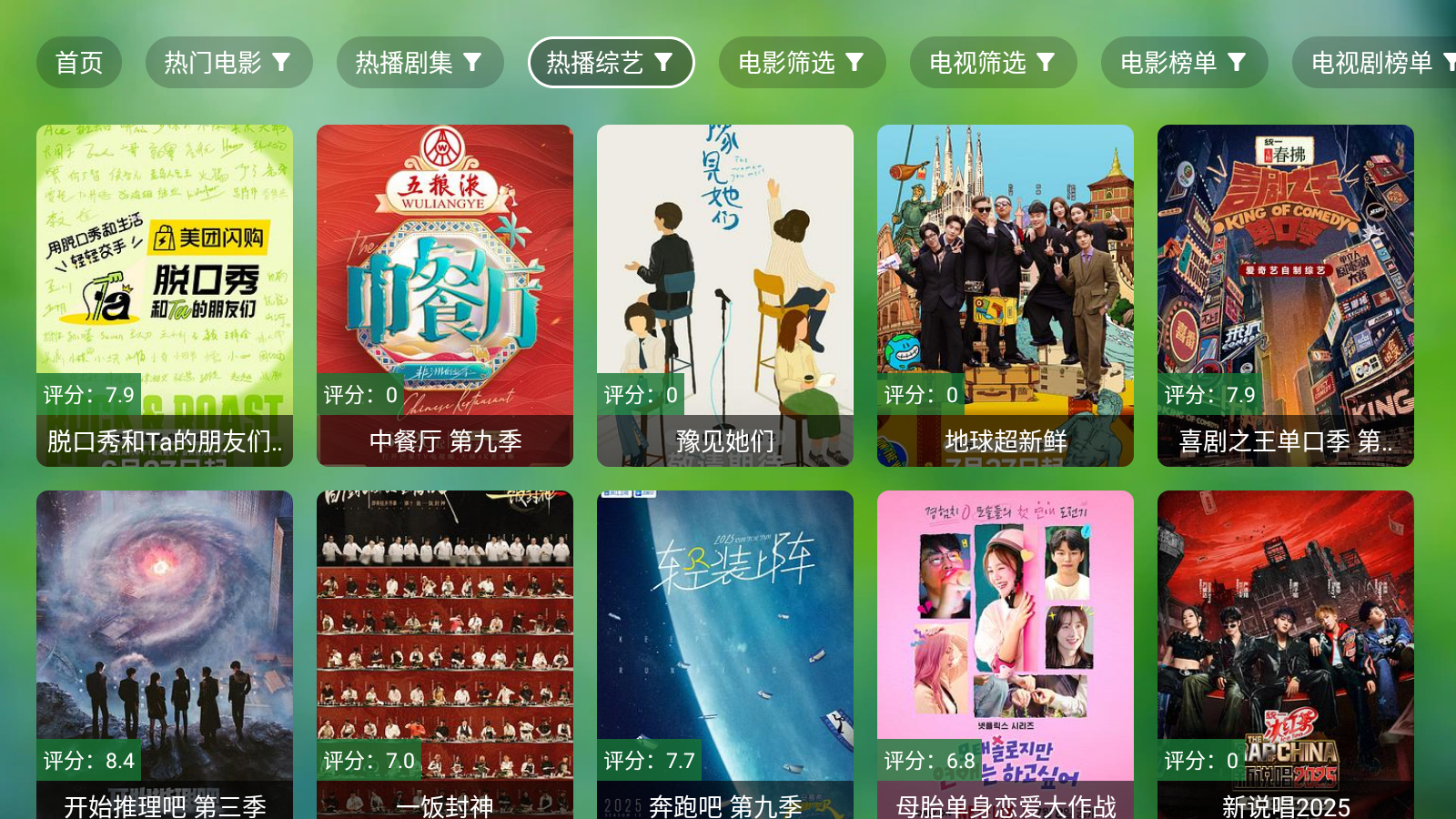Open 开始推理吧 第三季
This screenshot has height=819, width=1456.
(165, 655)
